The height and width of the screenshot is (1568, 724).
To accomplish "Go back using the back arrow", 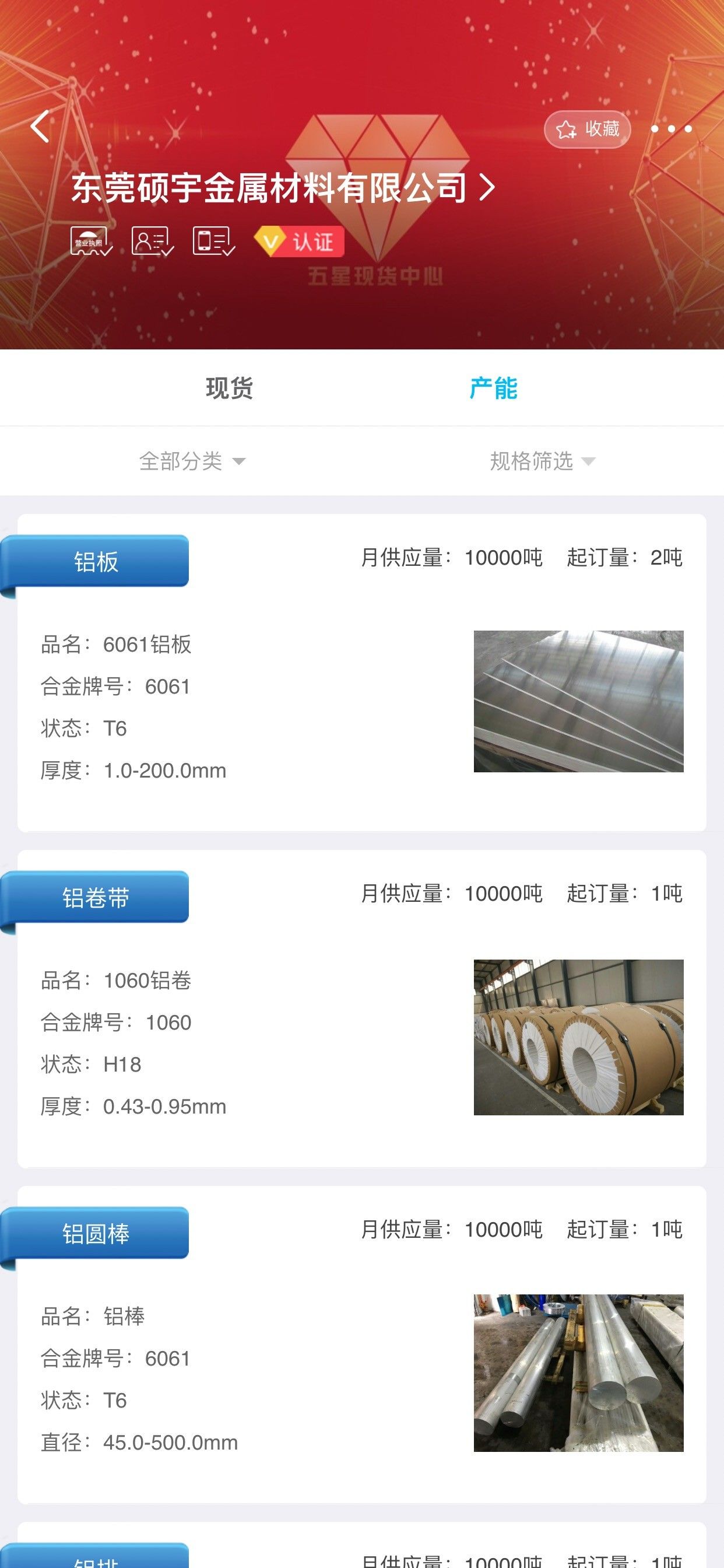I will tap(40, 127).
